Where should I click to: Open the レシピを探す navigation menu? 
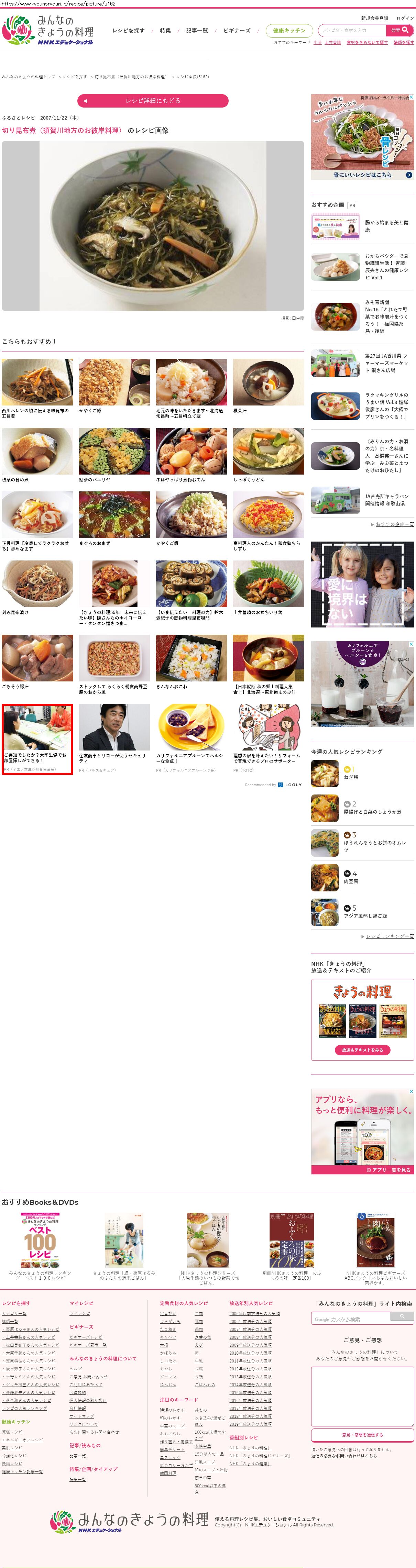tap(128, 31)
